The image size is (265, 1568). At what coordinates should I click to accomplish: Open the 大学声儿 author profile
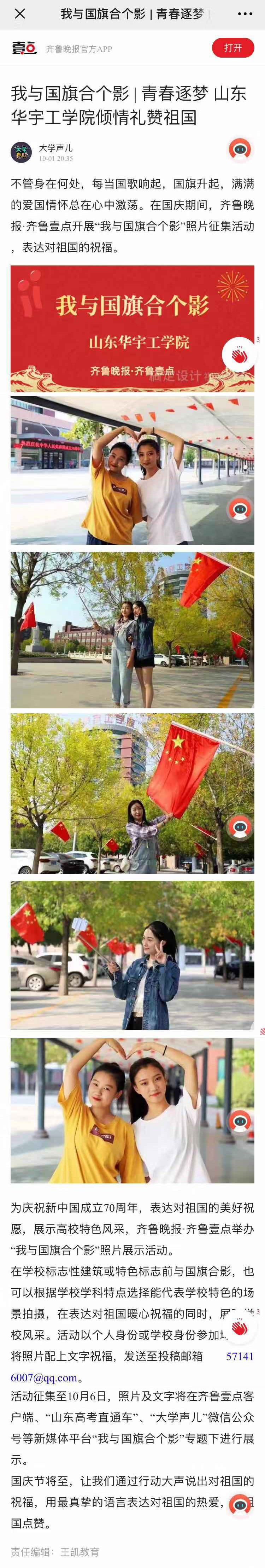tap(55, 147)
